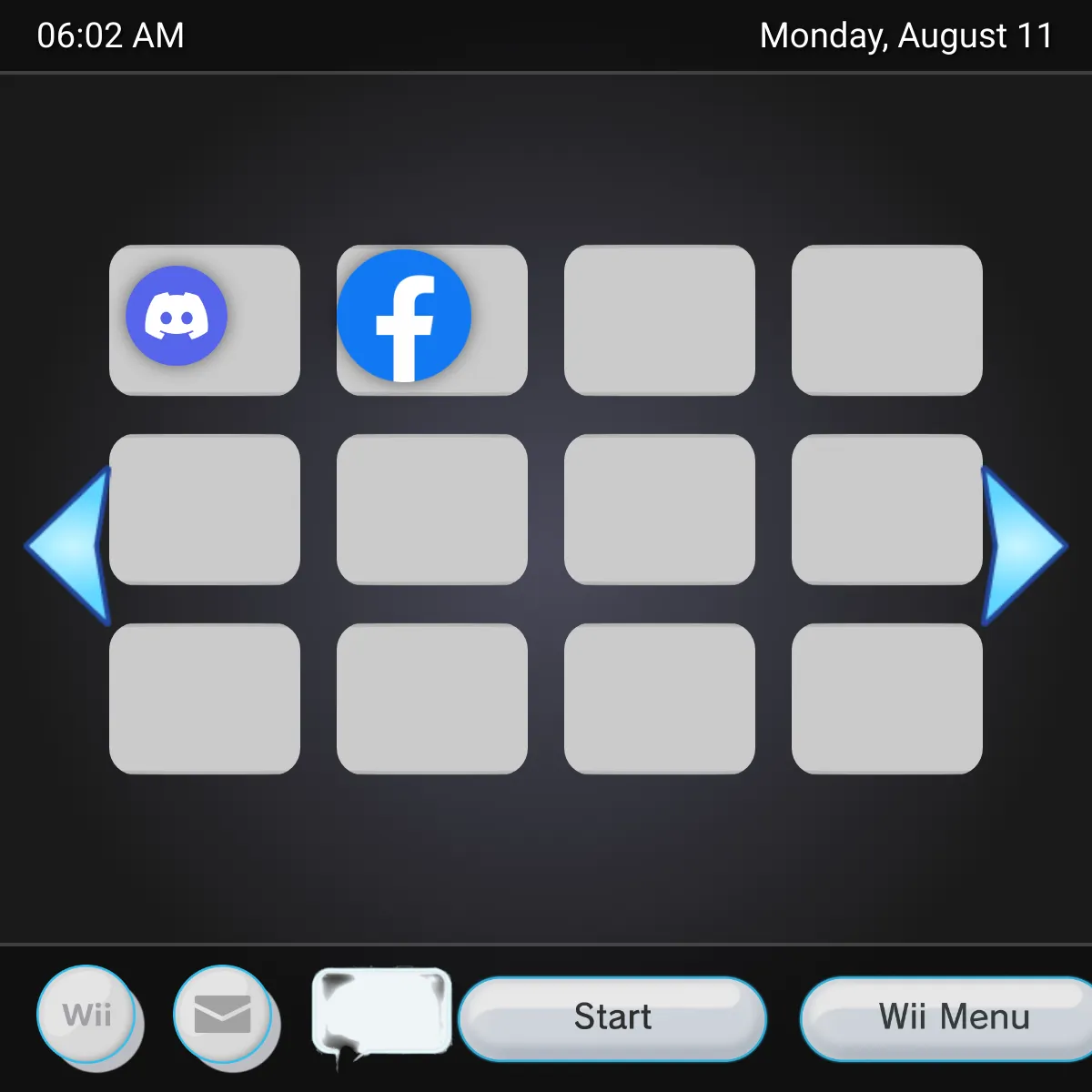Open the mail envelope button
Viewport: 1092px width, 1092px height.
[224, 1015]
